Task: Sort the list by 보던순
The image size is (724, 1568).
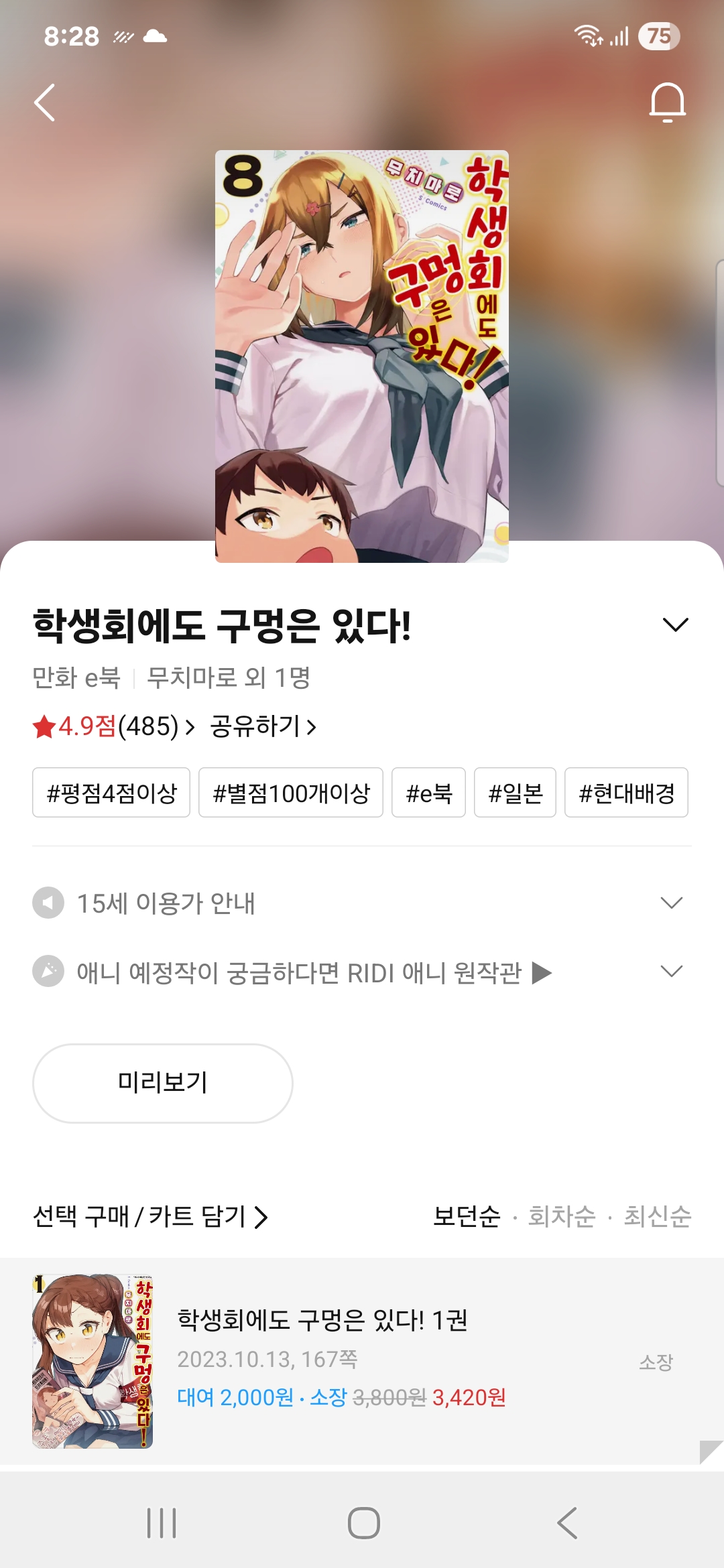Action: pyautogui.click(x=467, y=1216)
